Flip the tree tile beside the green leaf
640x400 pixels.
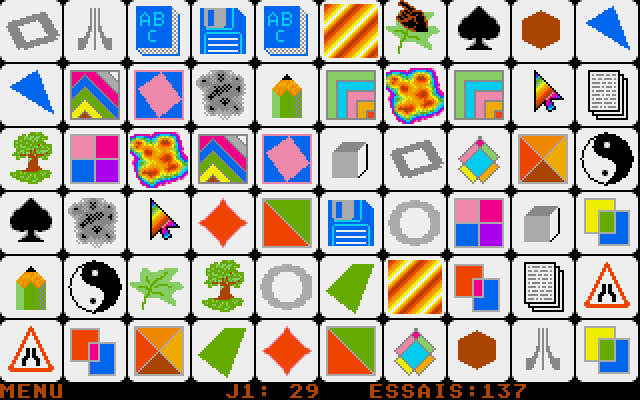click(x=223, y=285)
